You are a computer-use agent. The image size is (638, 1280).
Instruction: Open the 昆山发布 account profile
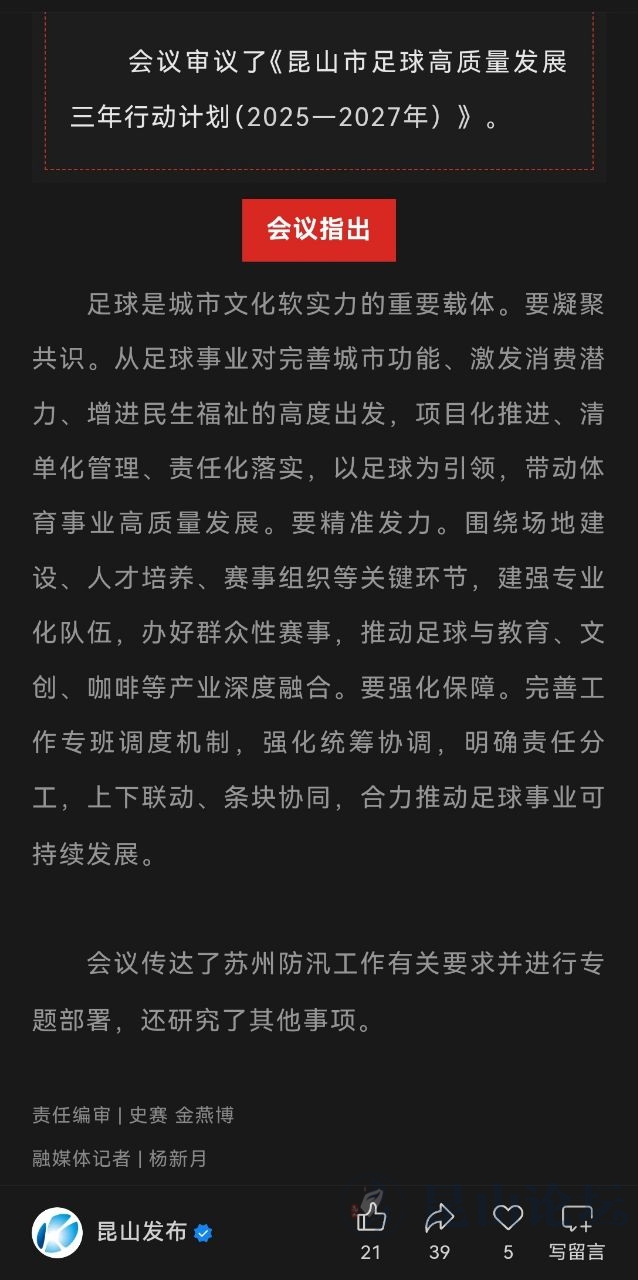point(140,1232)
